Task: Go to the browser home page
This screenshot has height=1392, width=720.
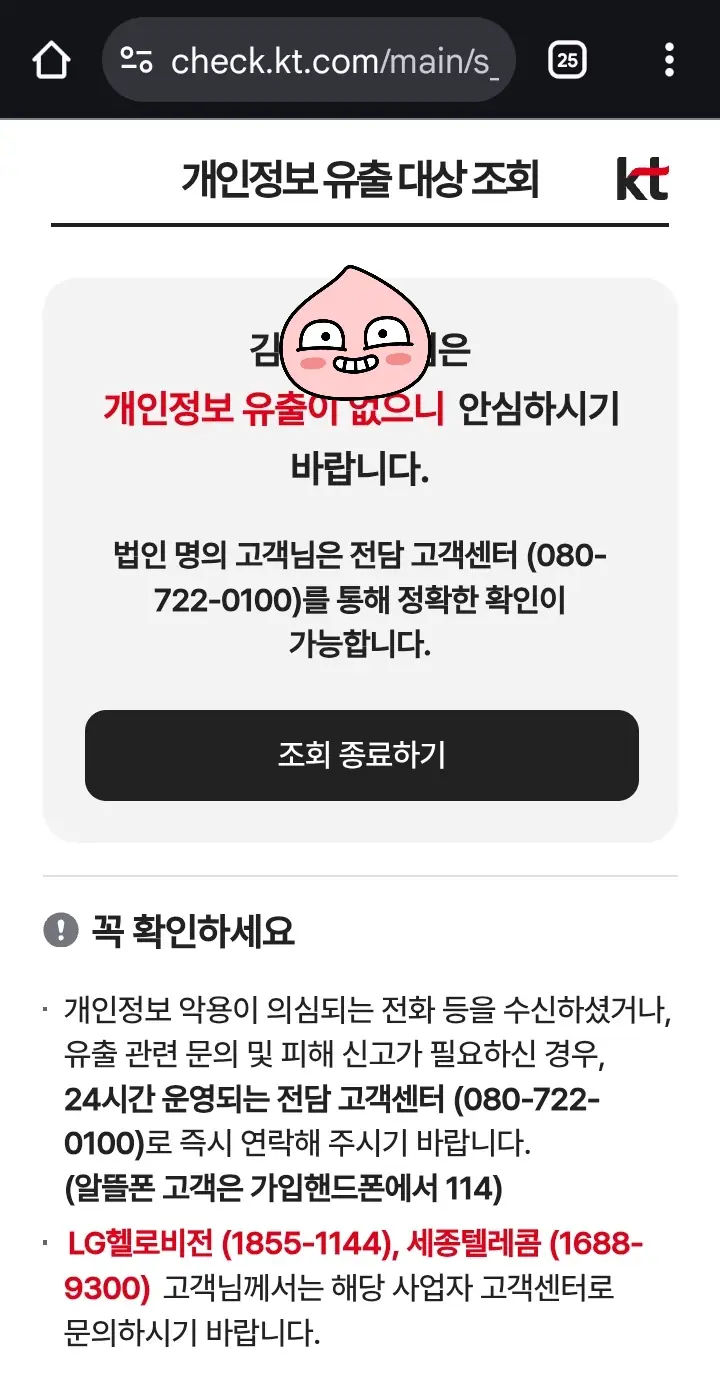Action: (51, 61)
